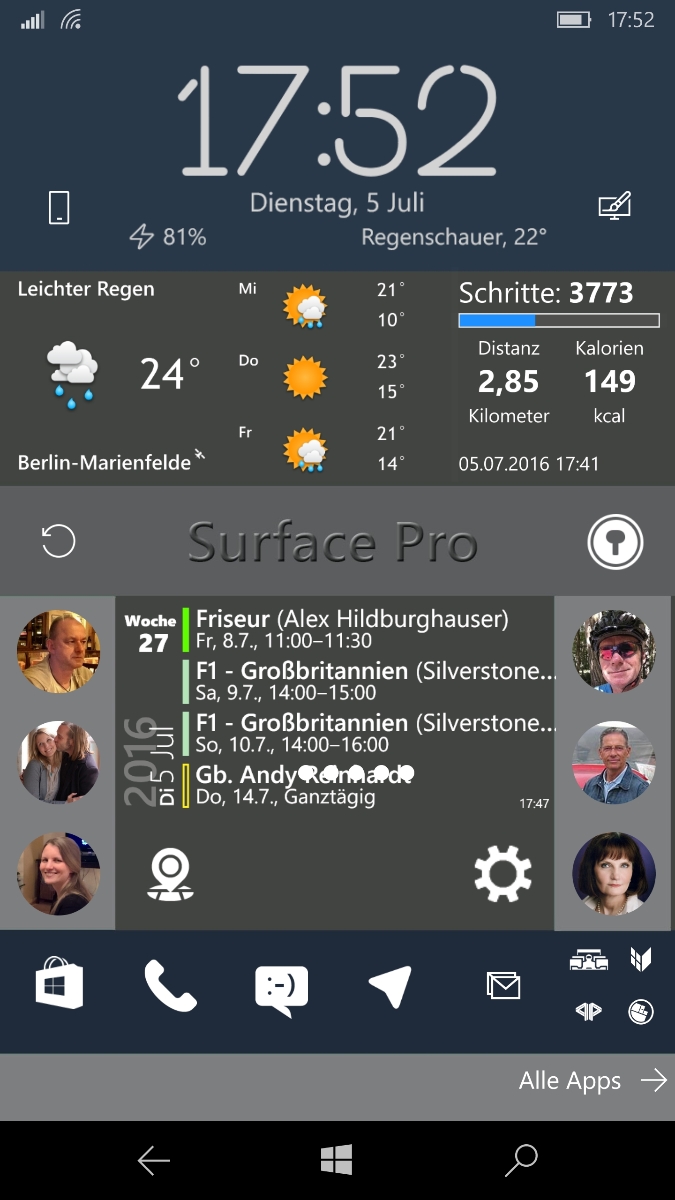Open the keyhole password tile
Viewport: 675px width, 1200px height.
(614, 542)
